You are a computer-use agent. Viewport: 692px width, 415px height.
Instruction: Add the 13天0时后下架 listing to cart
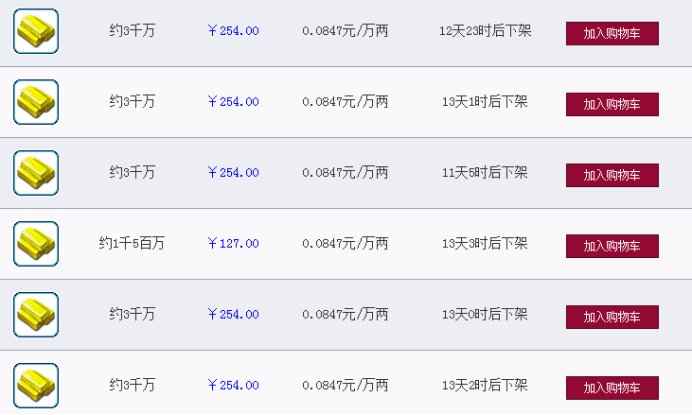pos(612,317)
